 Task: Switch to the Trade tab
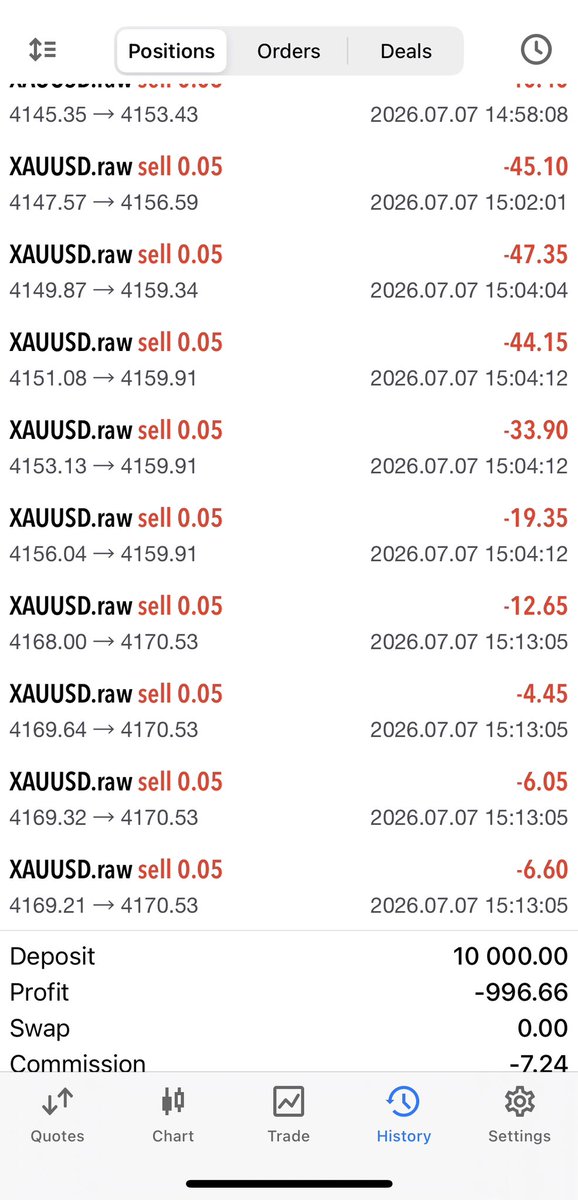click(x=288, y=1115)
